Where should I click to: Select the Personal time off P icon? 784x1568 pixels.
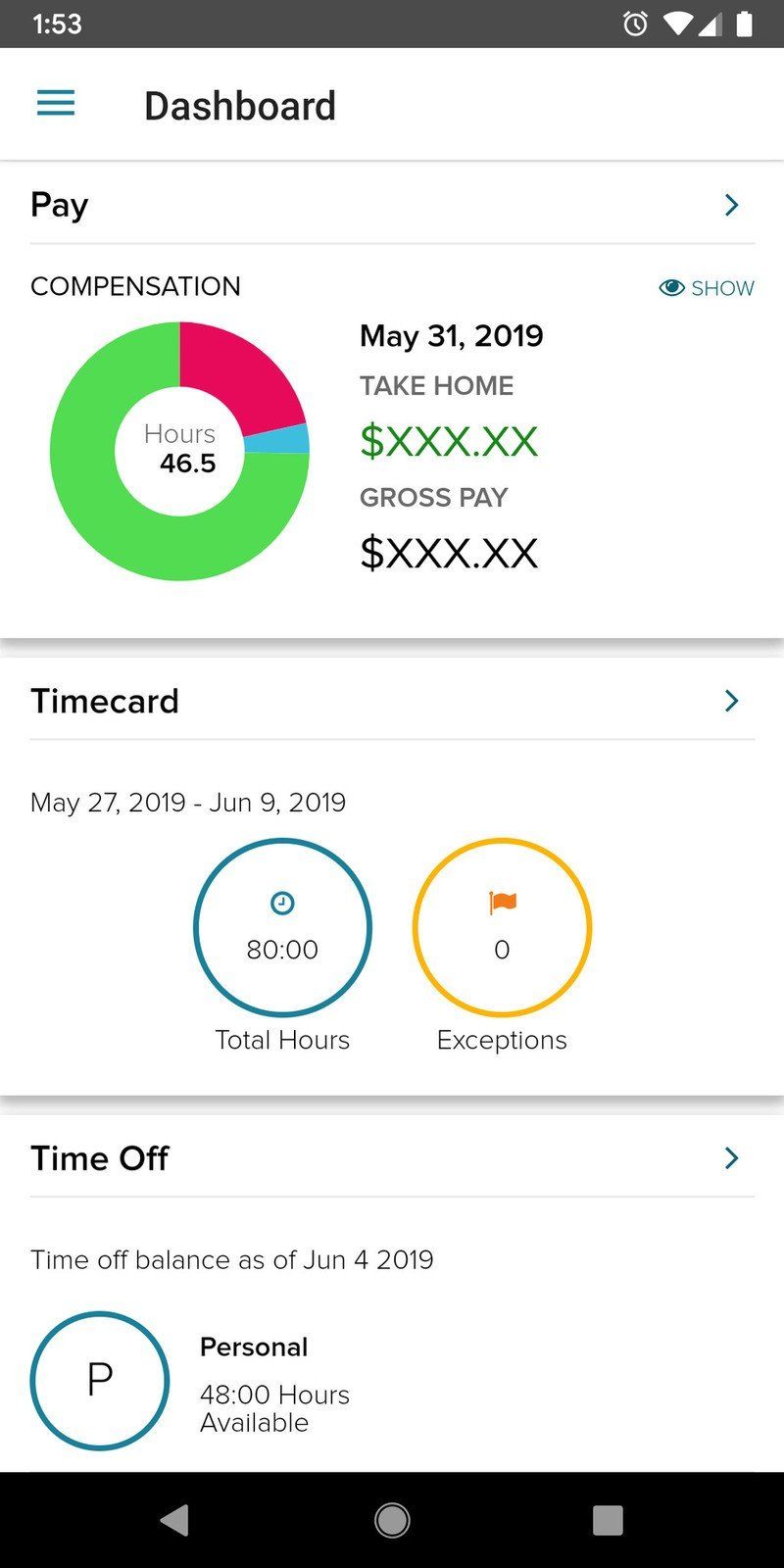[x=99, y=1379]
